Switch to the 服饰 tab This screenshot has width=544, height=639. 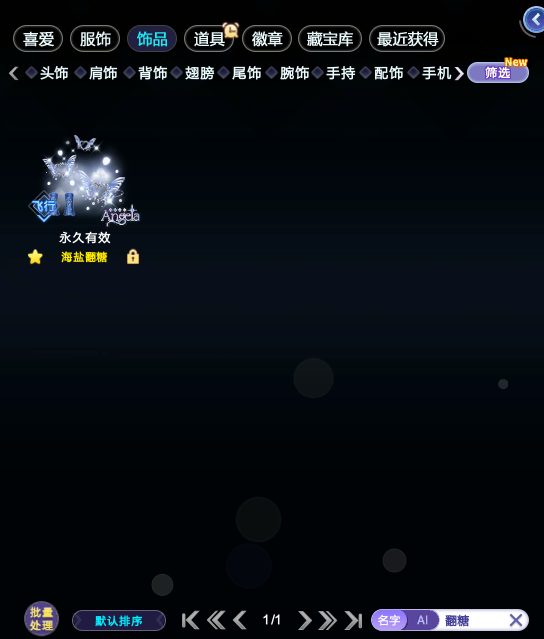95,39
